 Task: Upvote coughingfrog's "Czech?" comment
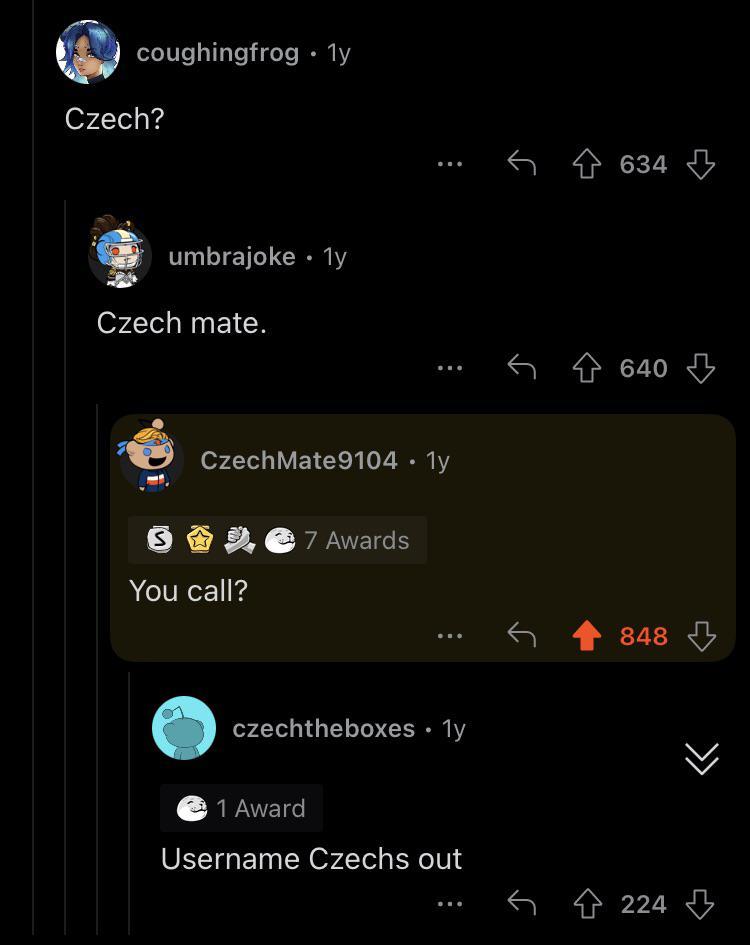(x=587, y=163)
